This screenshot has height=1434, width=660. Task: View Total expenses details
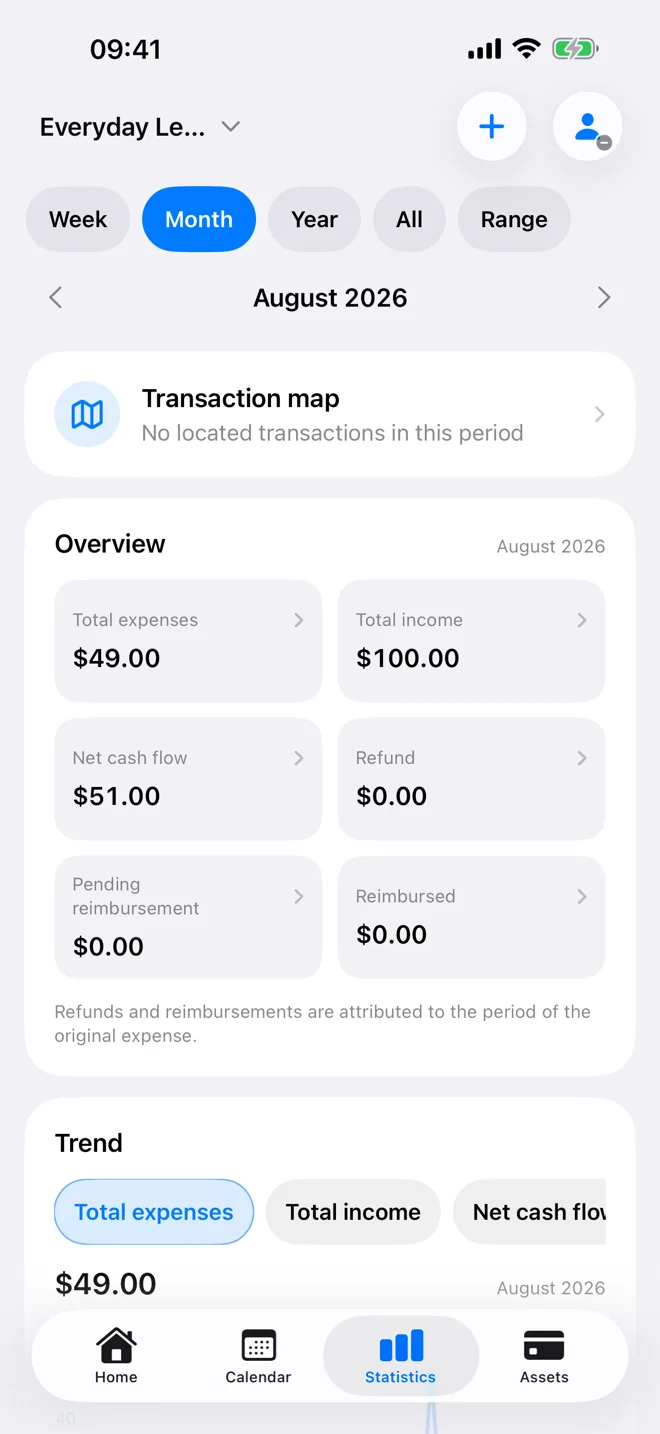click(188, 641)
